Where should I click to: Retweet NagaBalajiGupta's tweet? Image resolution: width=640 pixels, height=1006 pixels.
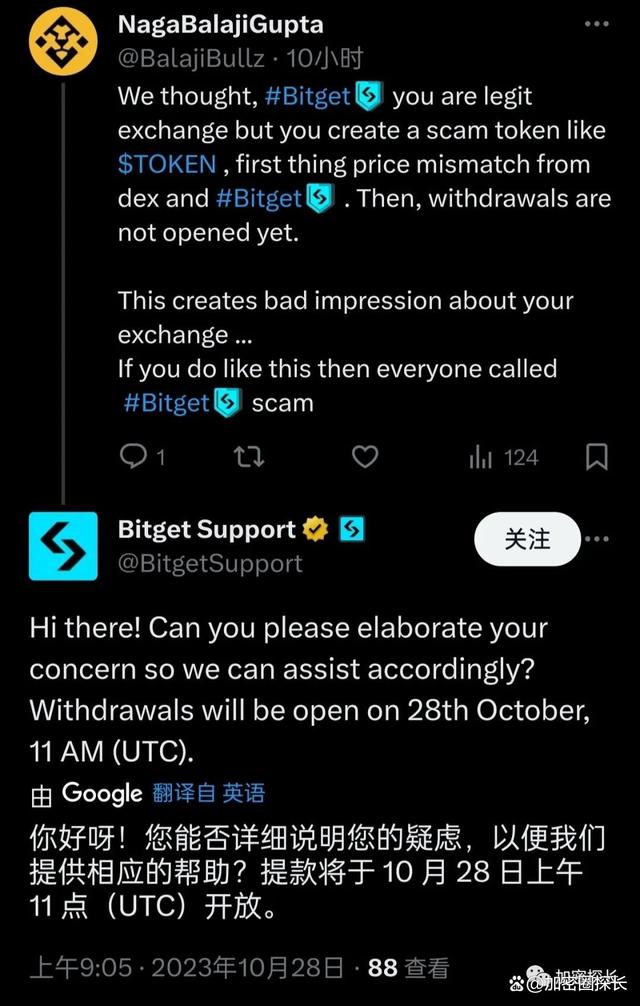pyautogui.click(x=249, y=457)
